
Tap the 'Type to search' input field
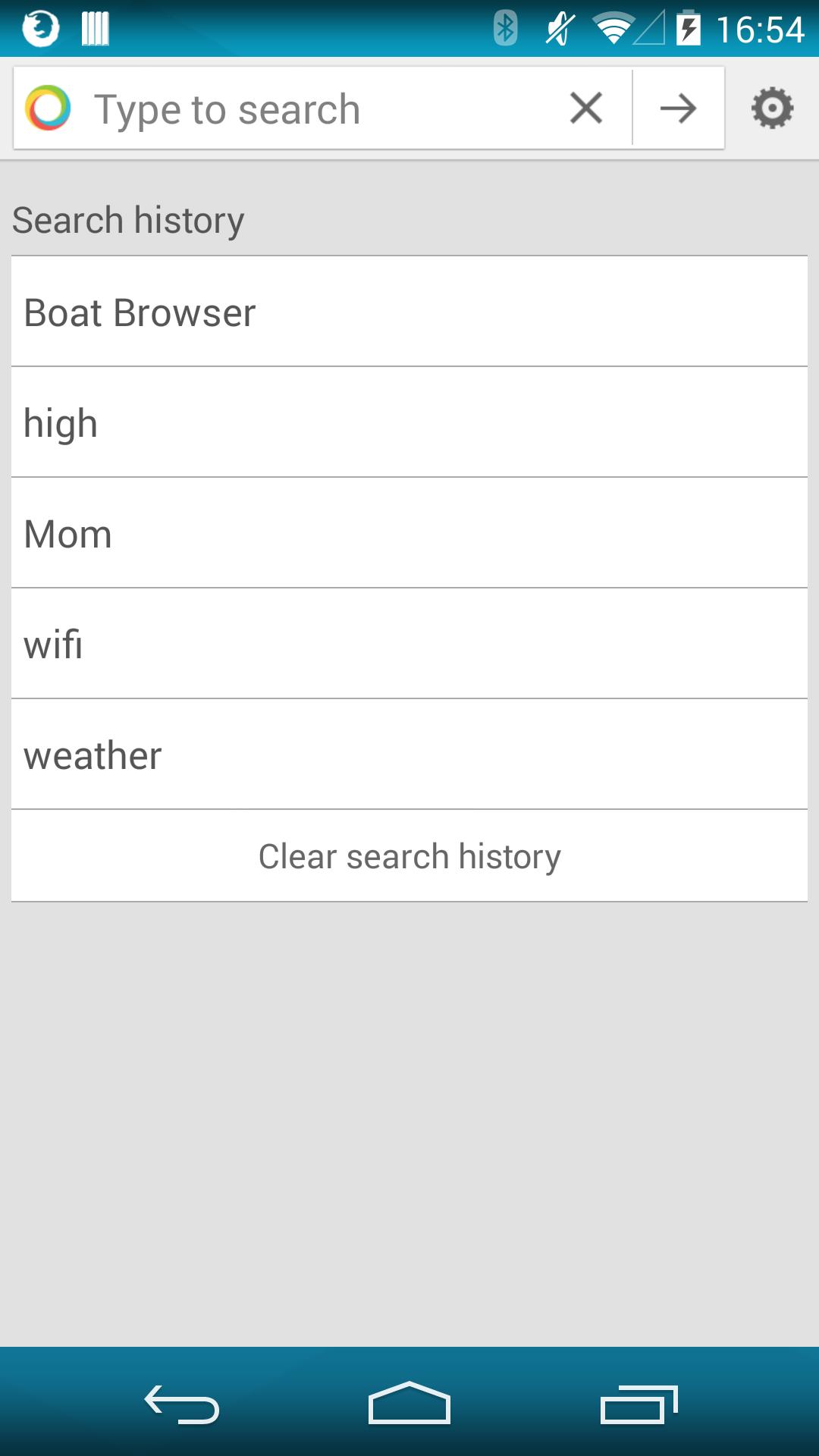[303, 108]
